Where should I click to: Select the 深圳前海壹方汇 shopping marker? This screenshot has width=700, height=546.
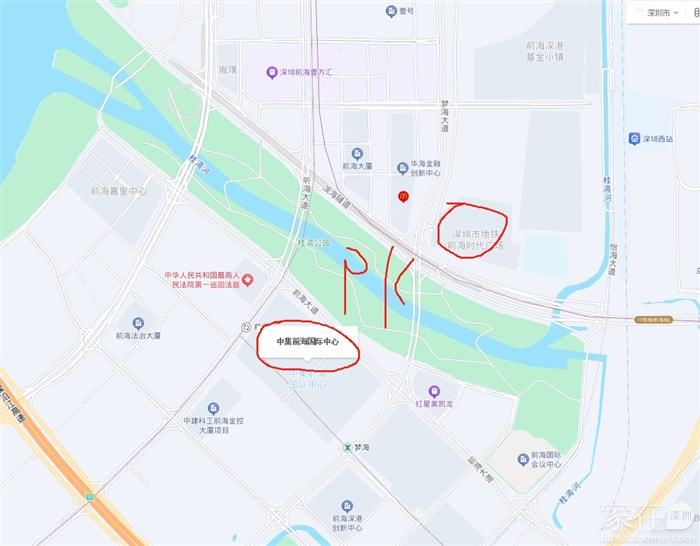[272, 72]
